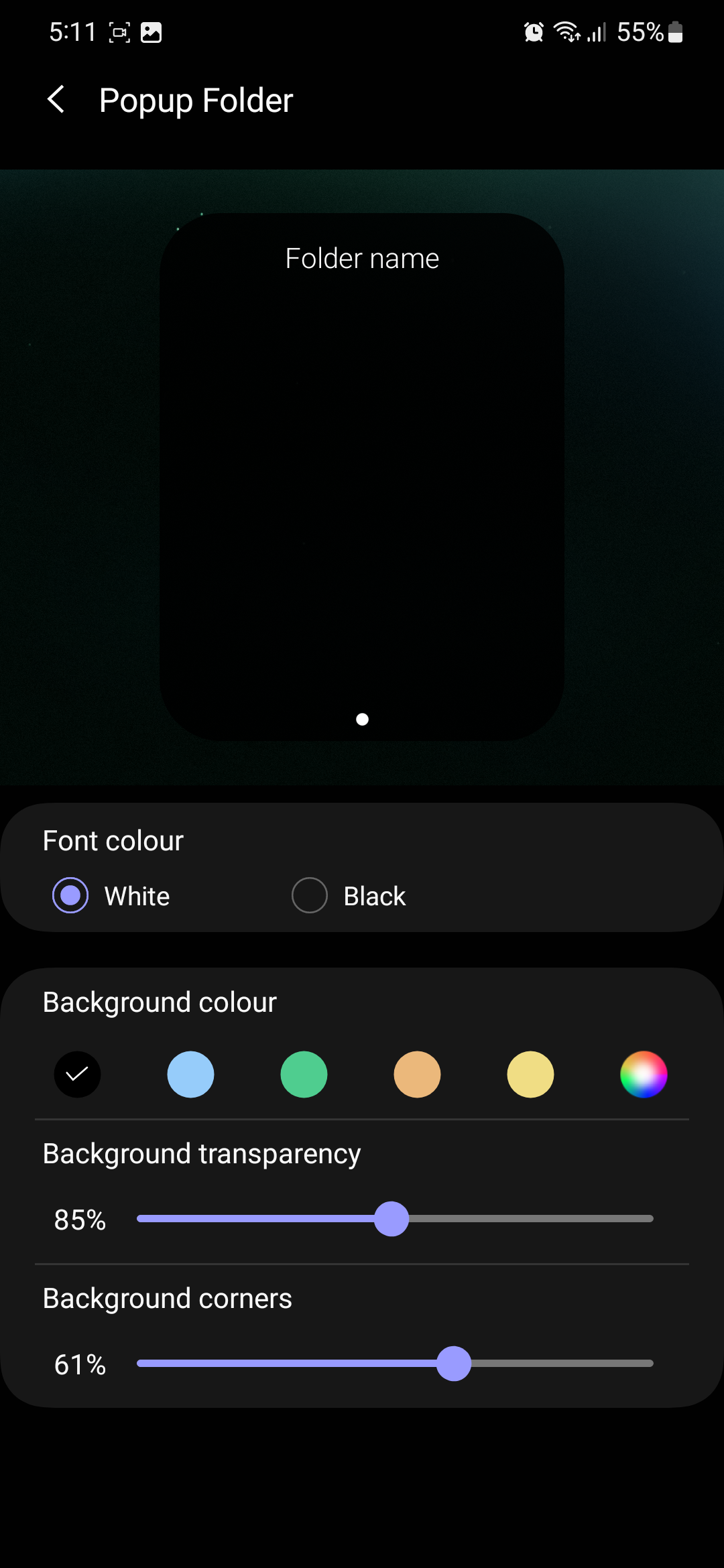Pick the light blue background colour
Image resolution: width=724 pixels, height=1568 pixels.
pos(190,1074)
